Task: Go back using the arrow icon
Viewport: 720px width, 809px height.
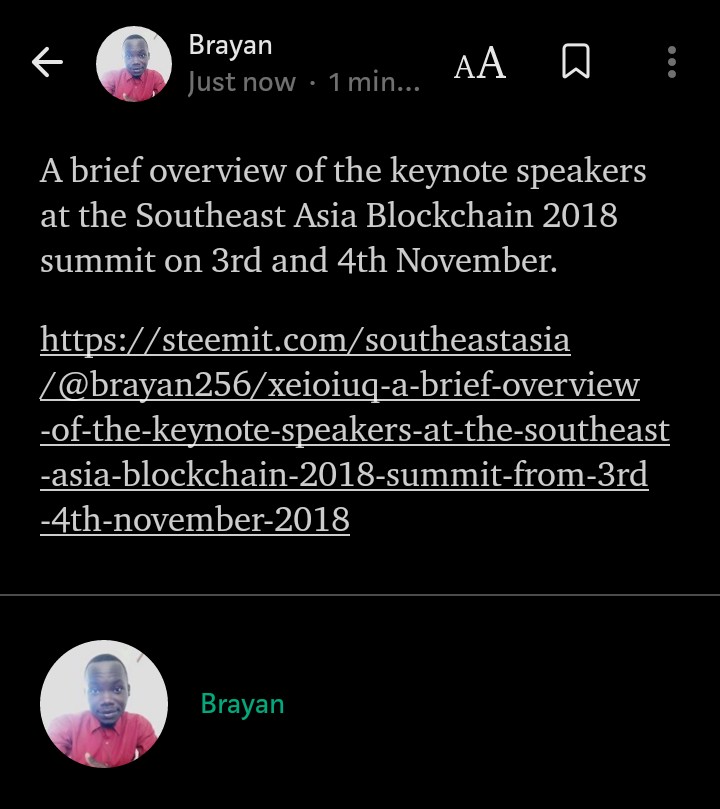Action: pos(47,64)
